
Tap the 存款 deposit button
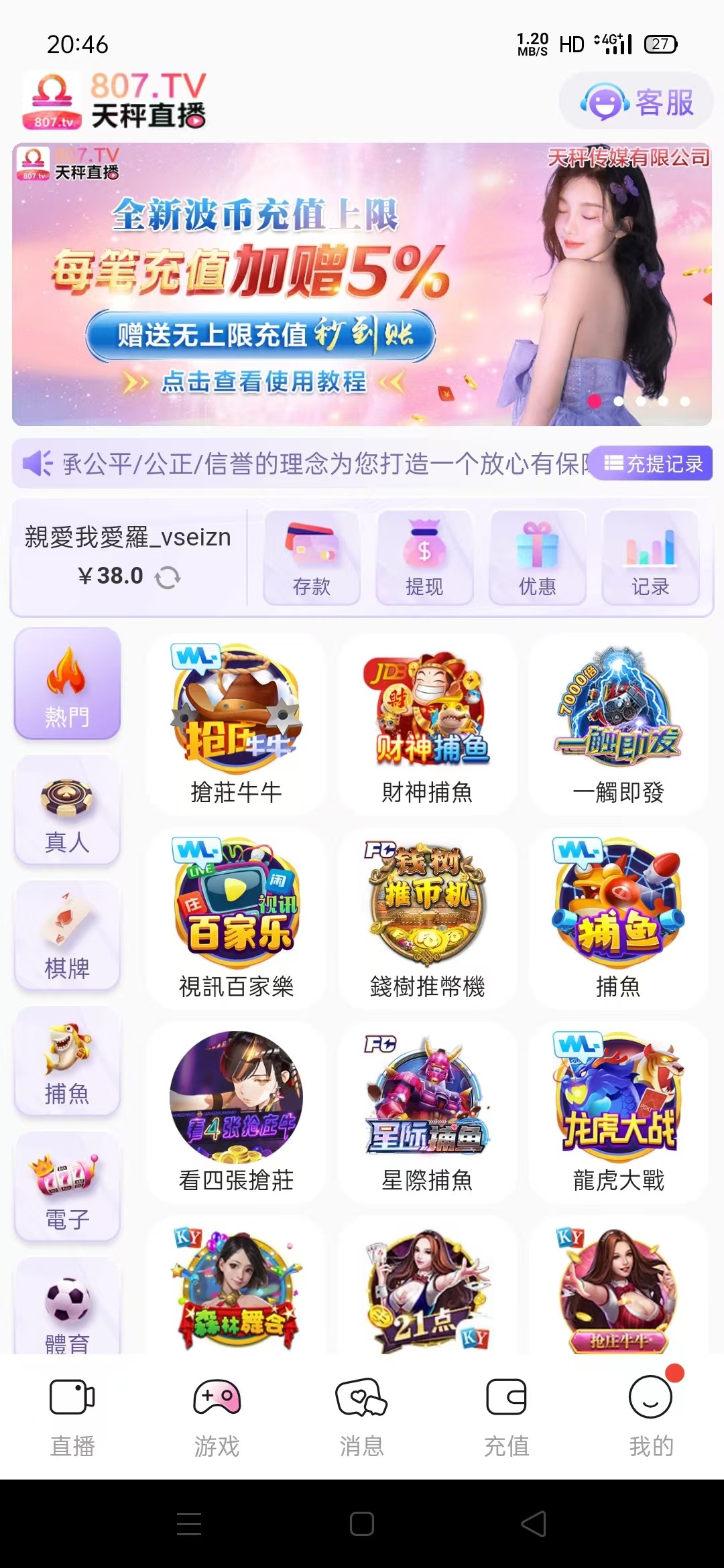click(312, 558)
